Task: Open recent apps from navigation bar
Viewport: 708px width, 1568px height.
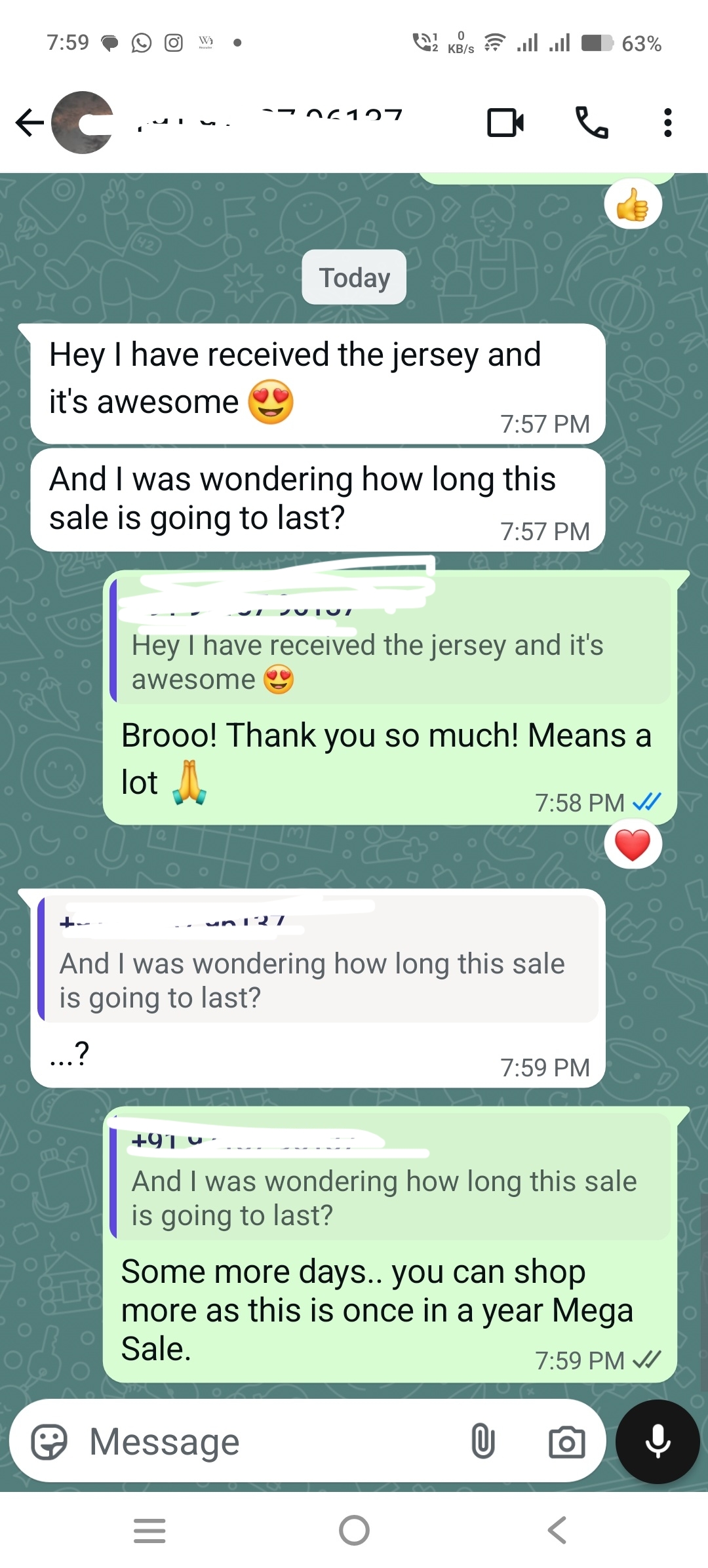Action: pyautogui.click(x=149, y=1531)
